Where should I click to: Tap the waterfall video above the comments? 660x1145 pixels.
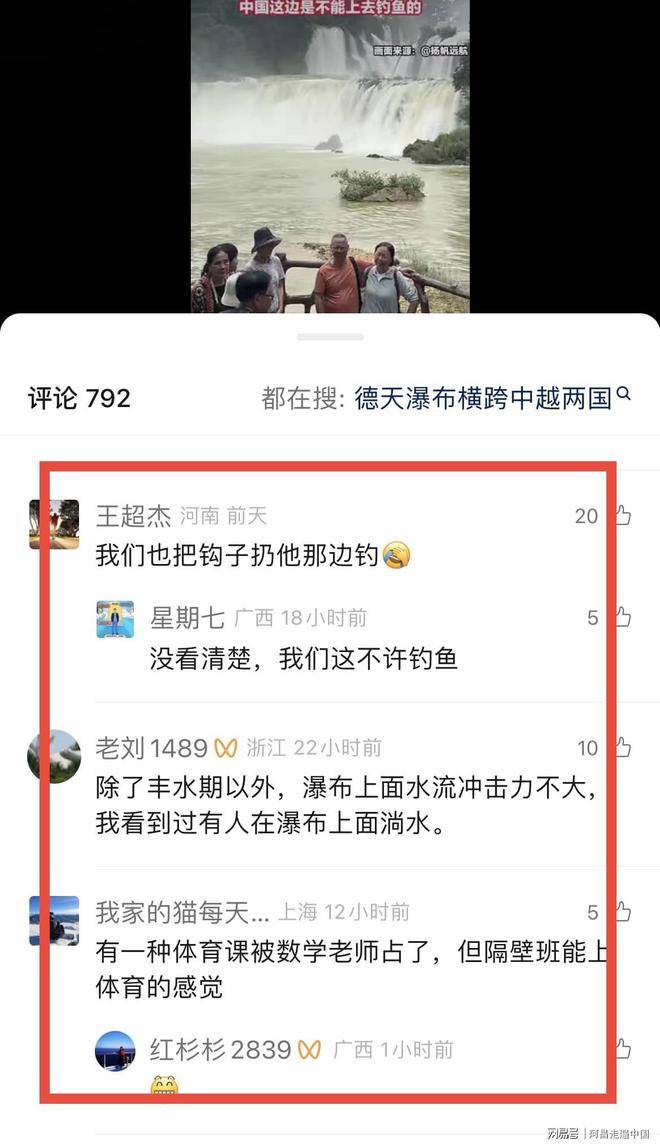(x=330, y=156)
